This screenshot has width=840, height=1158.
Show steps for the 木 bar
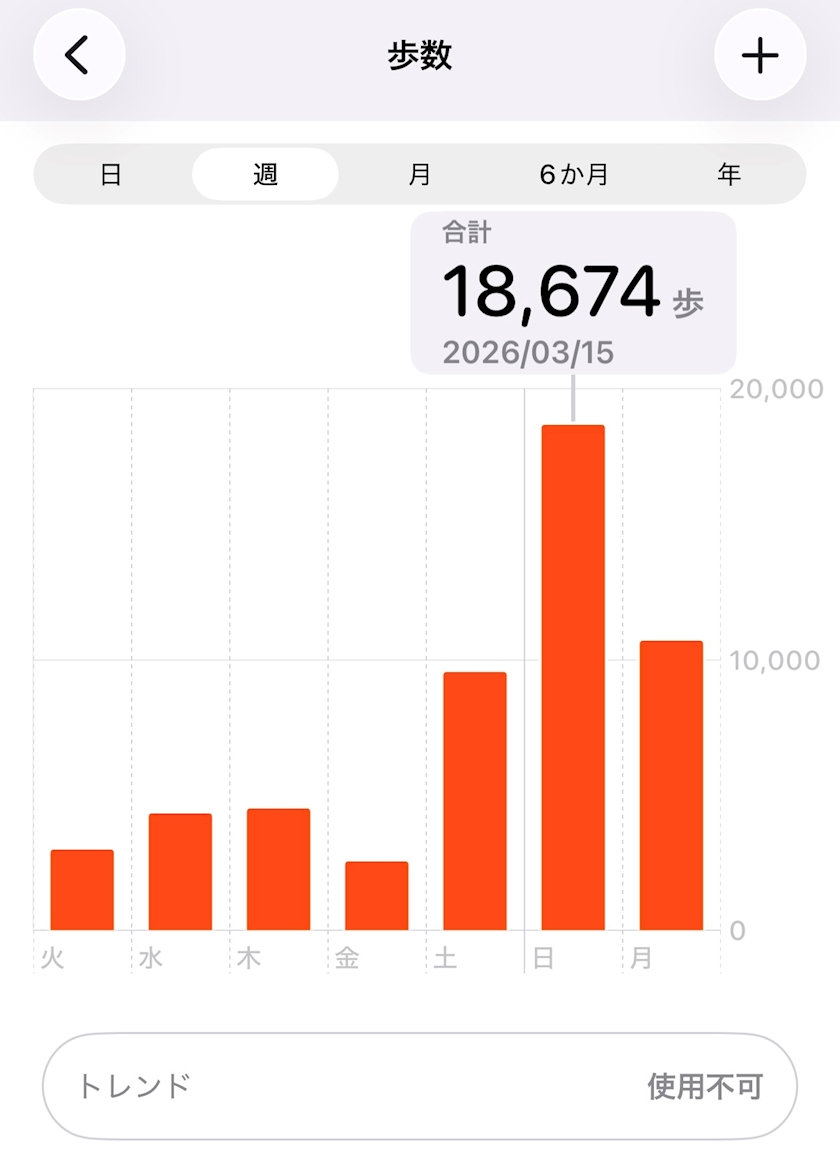[x=278, y=869]
